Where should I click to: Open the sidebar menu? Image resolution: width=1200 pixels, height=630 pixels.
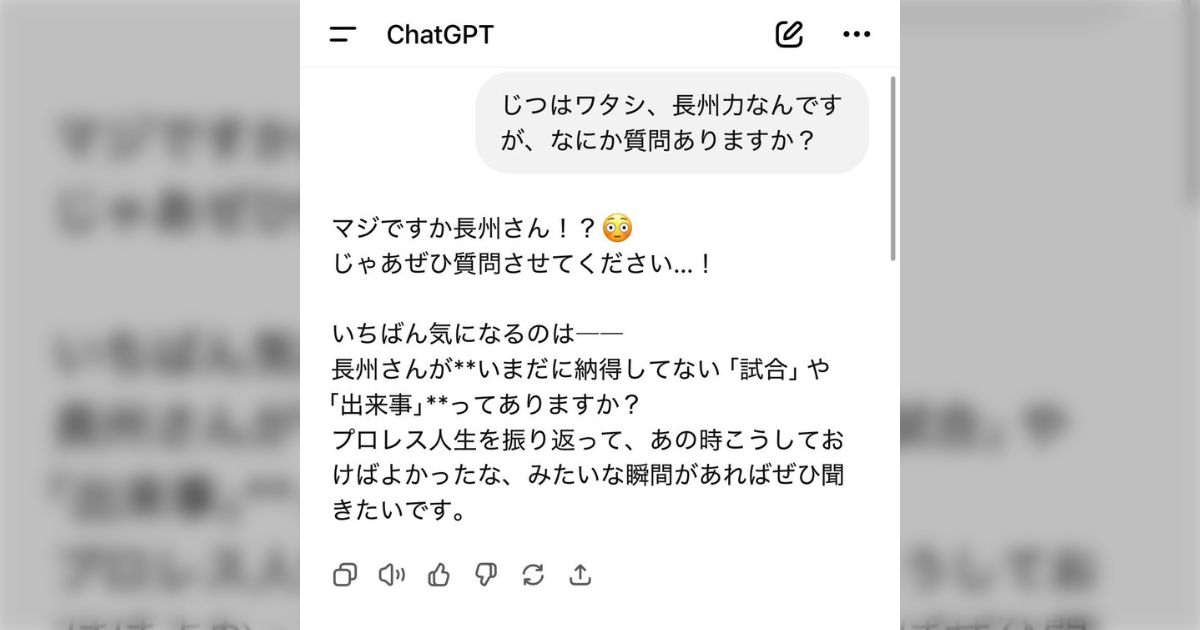pos(343,35)
